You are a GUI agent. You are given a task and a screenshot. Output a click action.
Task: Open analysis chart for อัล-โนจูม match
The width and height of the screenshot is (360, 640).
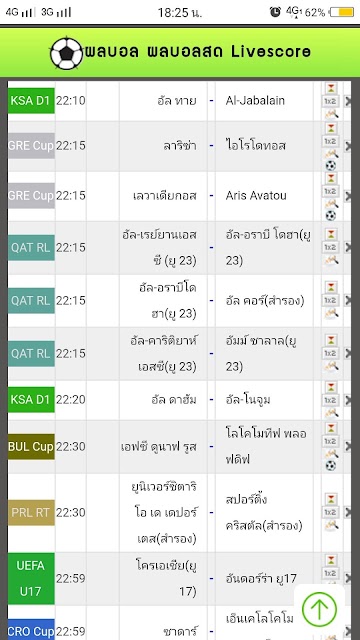click(x=331, y=412)
